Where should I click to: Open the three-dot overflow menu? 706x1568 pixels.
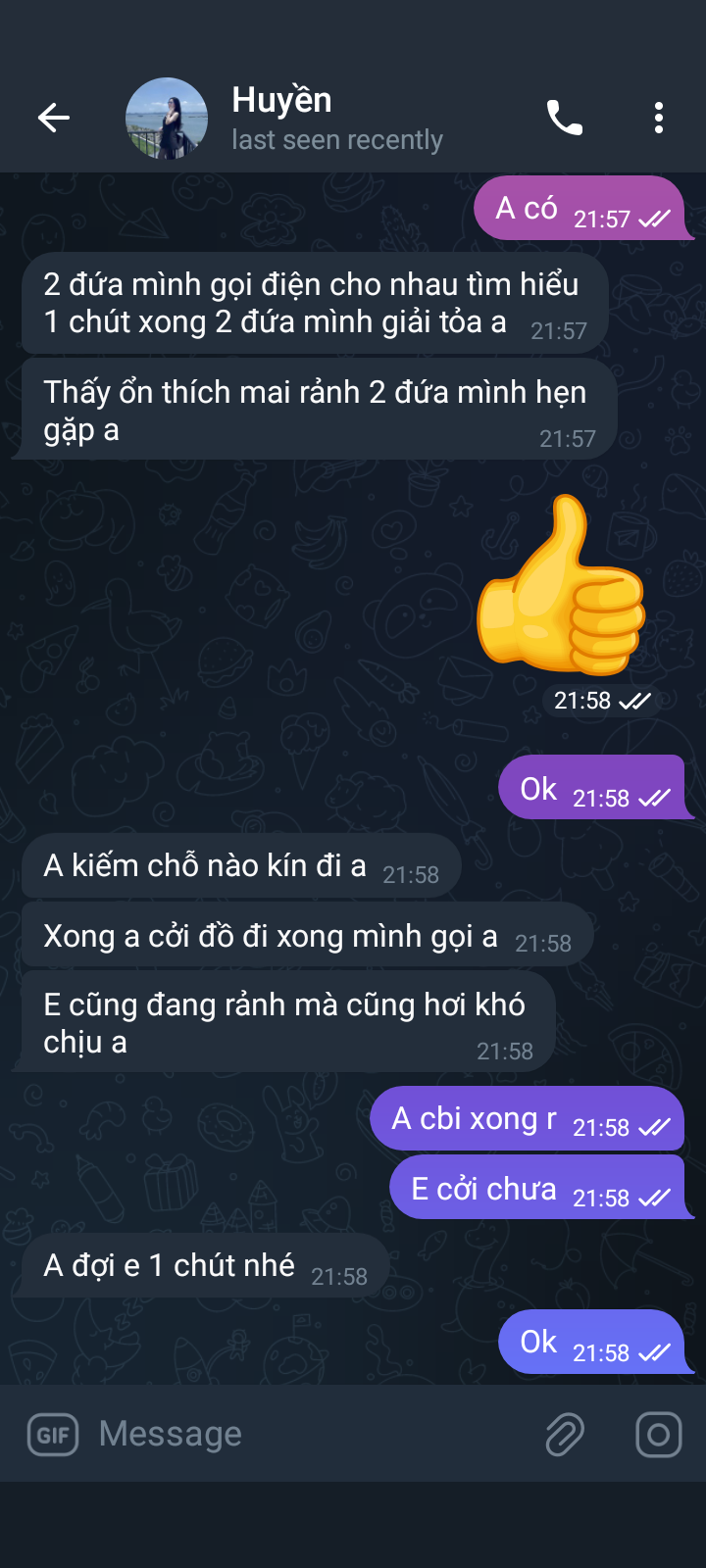[659, 119]
